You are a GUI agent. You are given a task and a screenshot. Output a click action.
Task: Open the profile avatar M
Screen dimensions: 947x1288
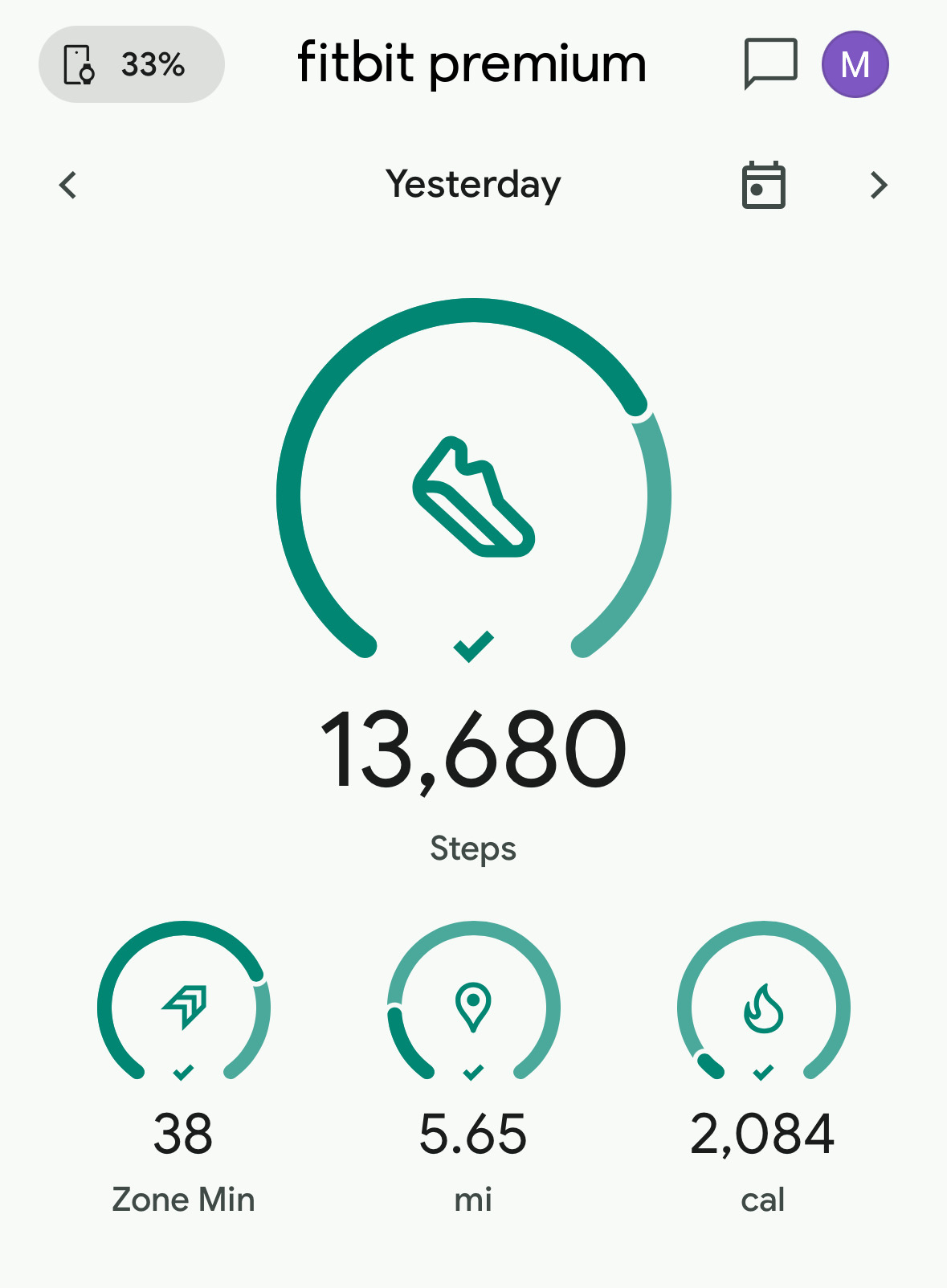coord(855,64)
